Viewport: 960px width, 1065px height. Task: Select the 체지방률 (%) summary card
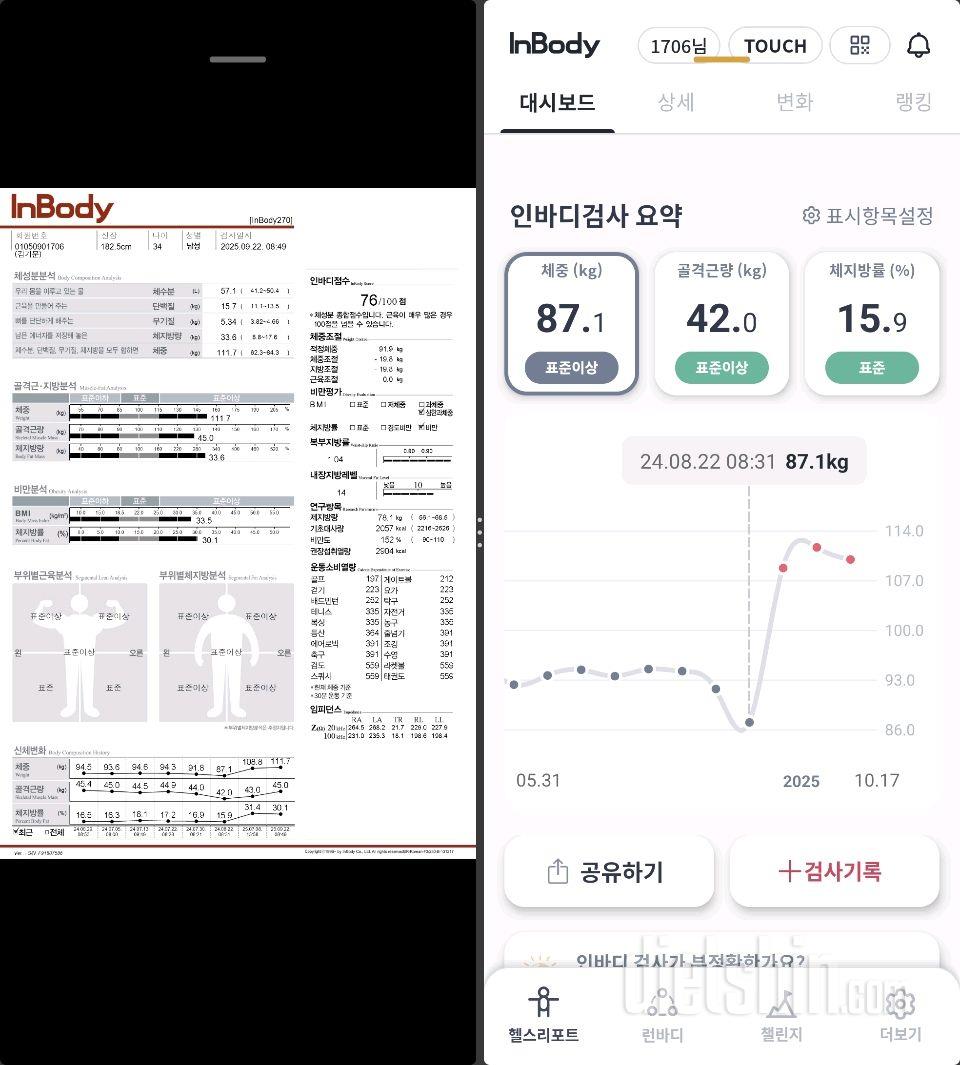(x=871, y=322)
